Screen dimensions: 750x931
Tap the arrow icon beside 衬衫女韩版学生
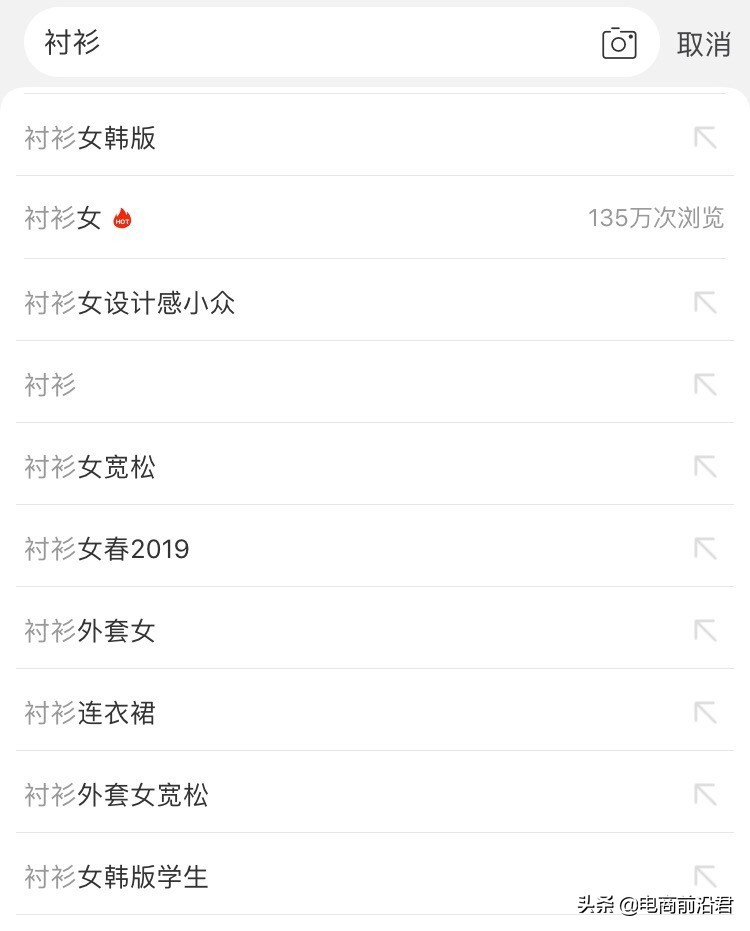point(706,877)
